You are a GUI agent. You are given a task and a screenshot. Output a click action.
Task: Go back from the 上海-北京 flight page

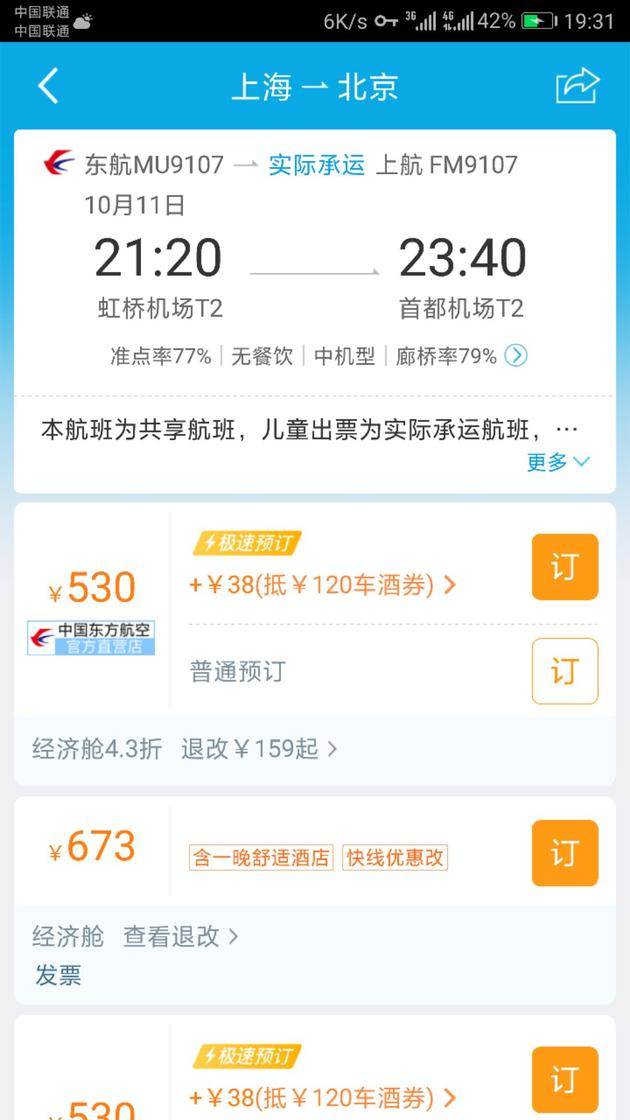(x=48, y=86)
